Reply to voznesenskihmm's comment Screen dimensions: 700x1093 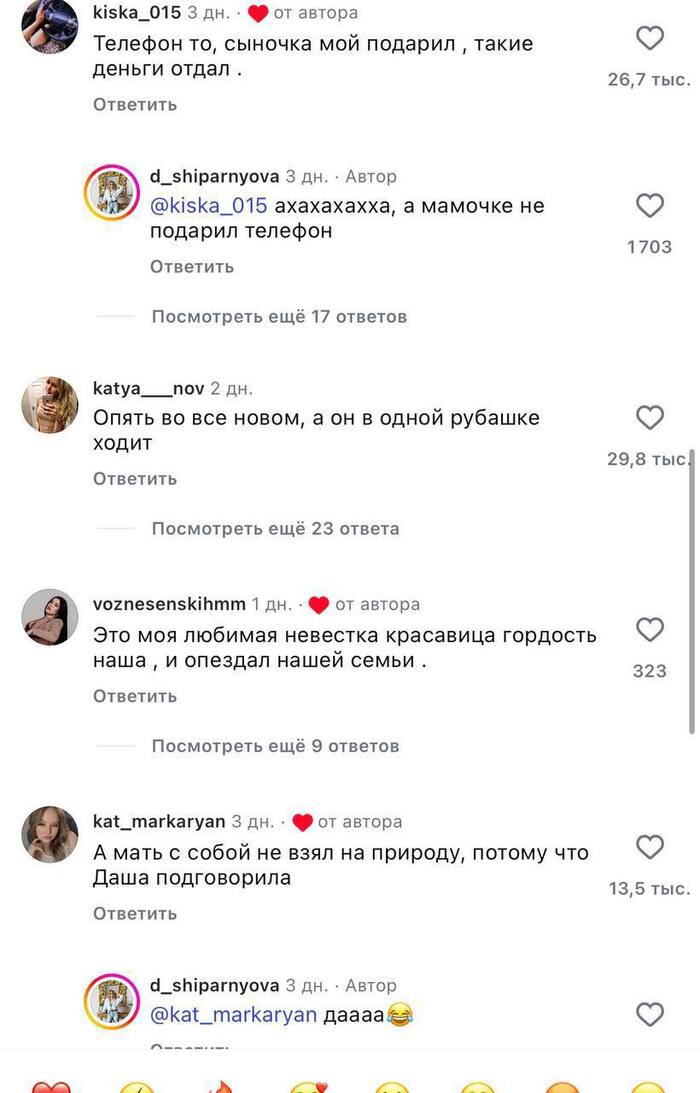(x=135, y=696)
